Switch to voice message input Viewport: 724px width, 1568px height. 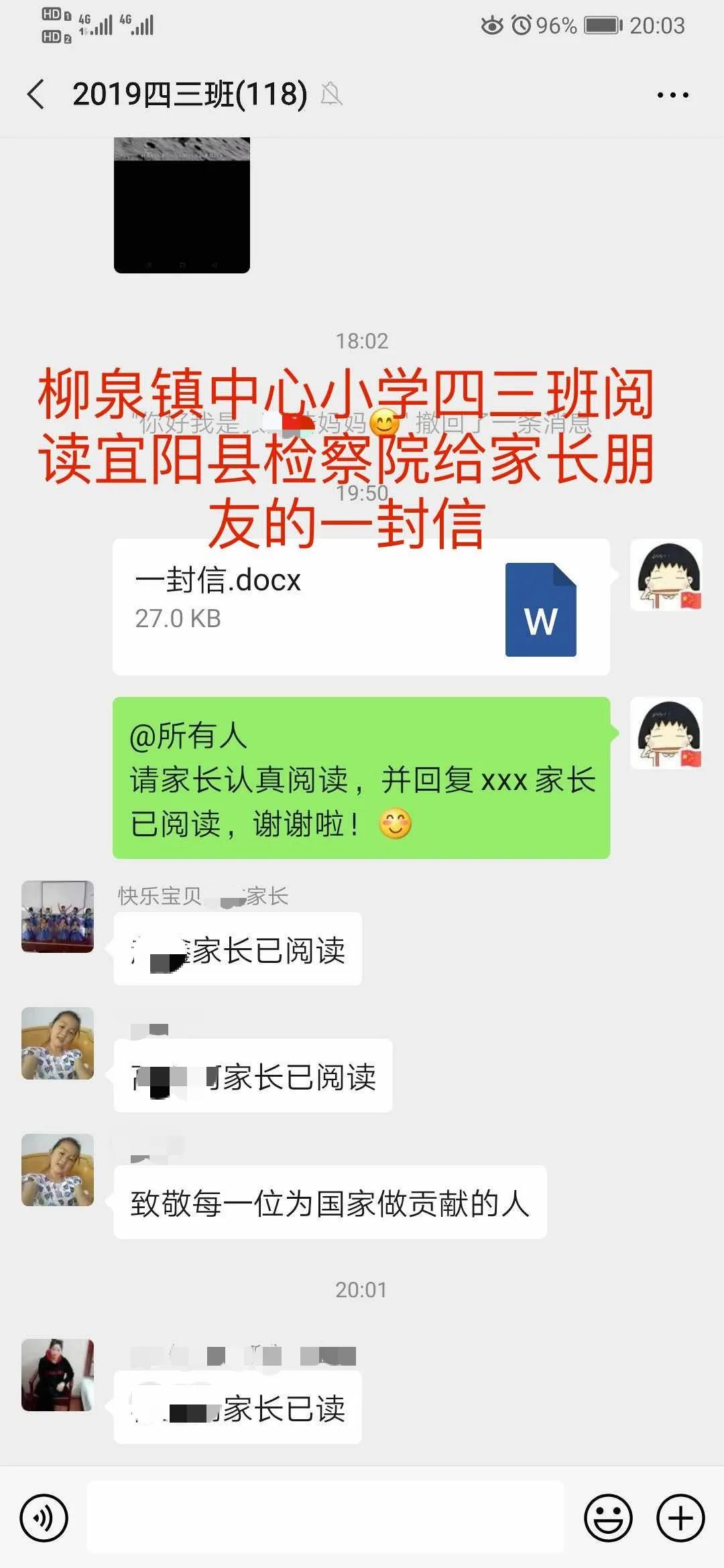44,1518
